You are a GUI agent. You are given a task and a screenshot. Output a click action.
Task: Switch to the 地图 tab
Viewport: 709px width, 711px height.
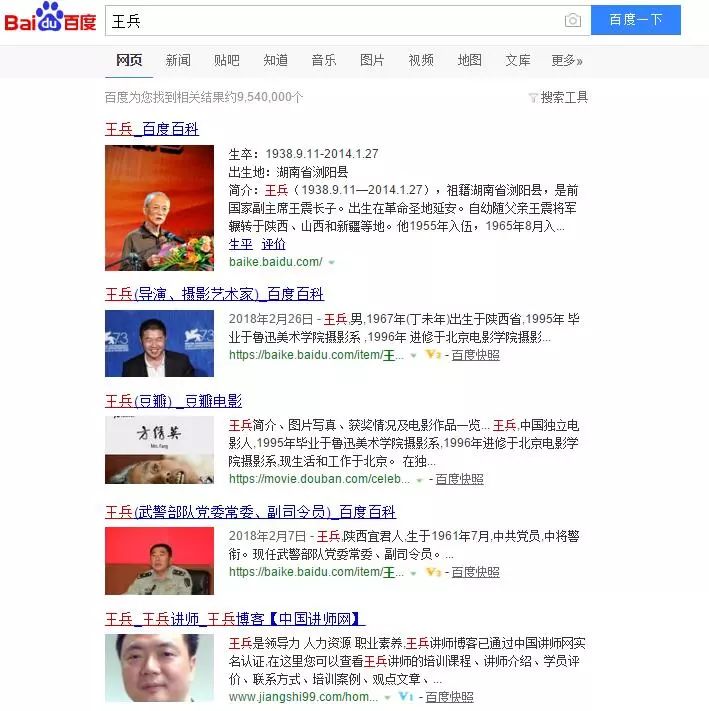tap(469, 61)
